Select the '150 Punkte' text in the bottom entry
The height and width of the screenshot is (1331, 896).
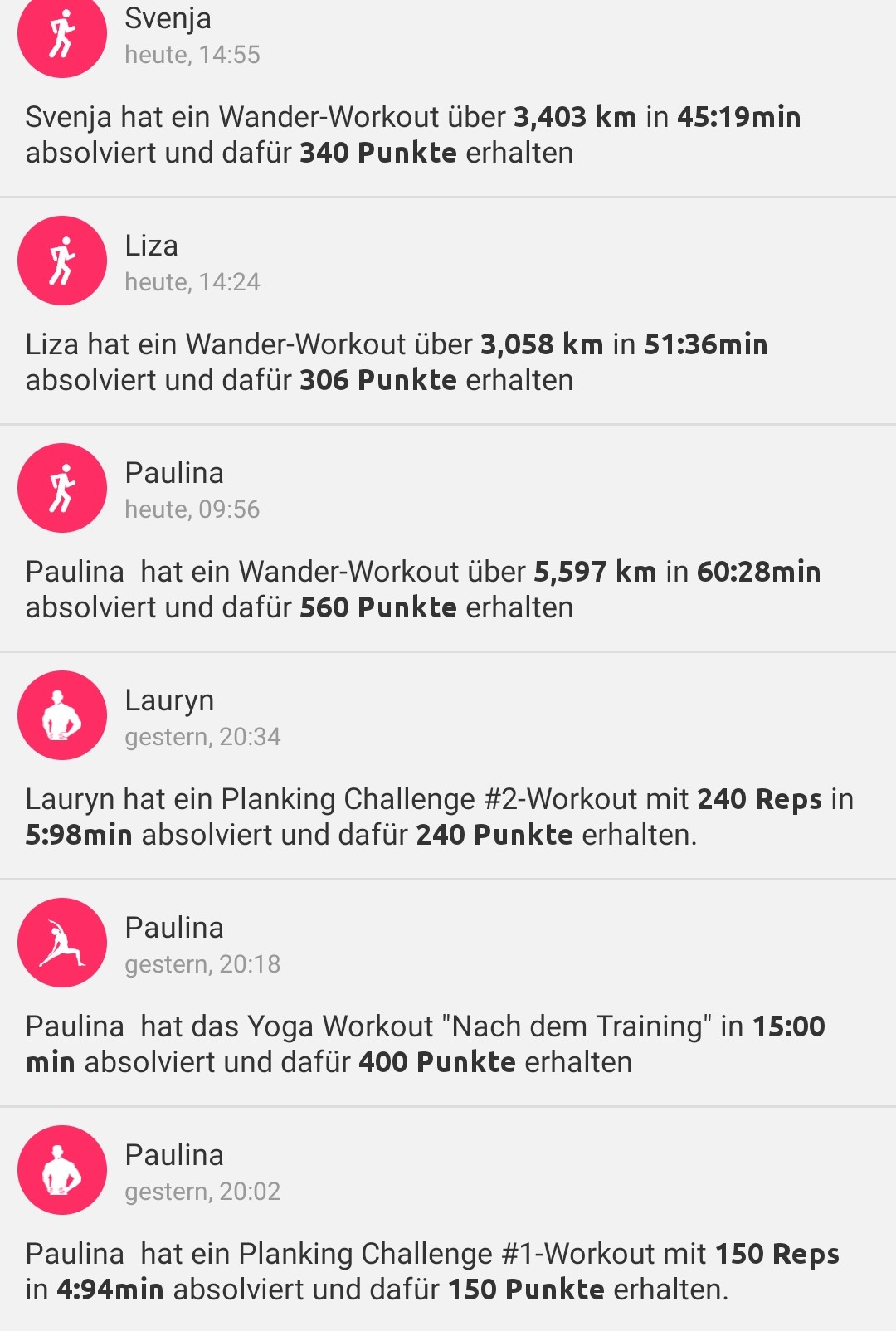coord(525,1290)
